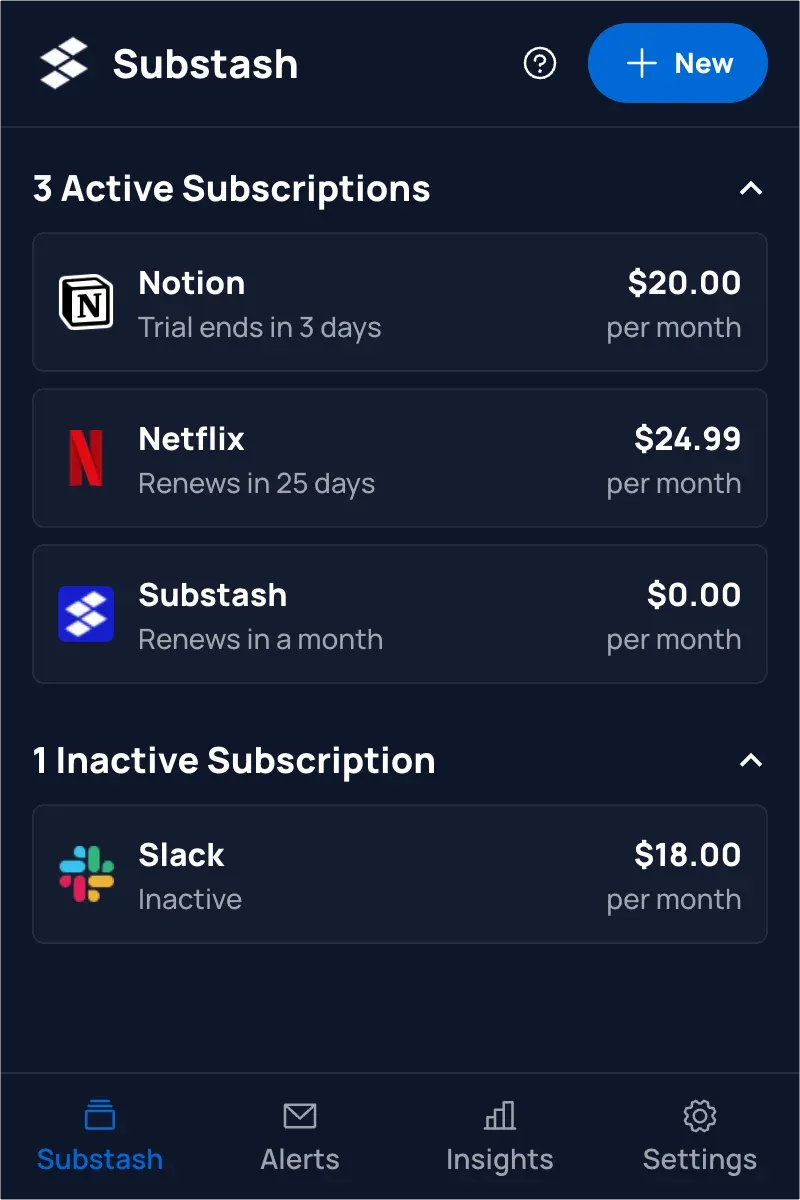The height and width of the screenshot is (1200, 800).
Task: Click the Substash logo in the header
Action: pos(62,62)
